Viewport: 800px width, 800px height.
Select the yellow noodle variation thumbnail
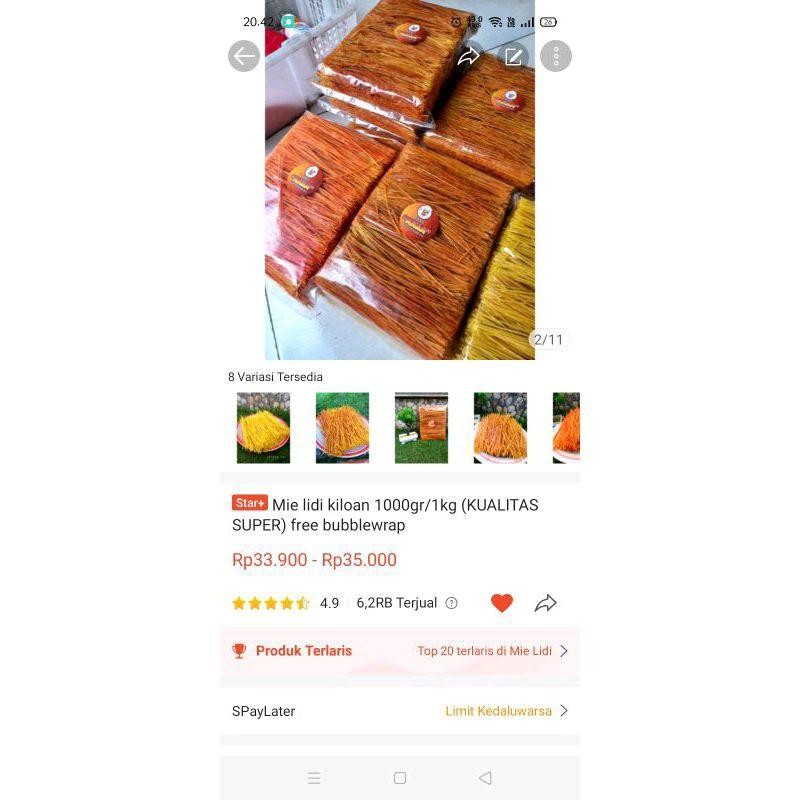(x=263, y=427)
